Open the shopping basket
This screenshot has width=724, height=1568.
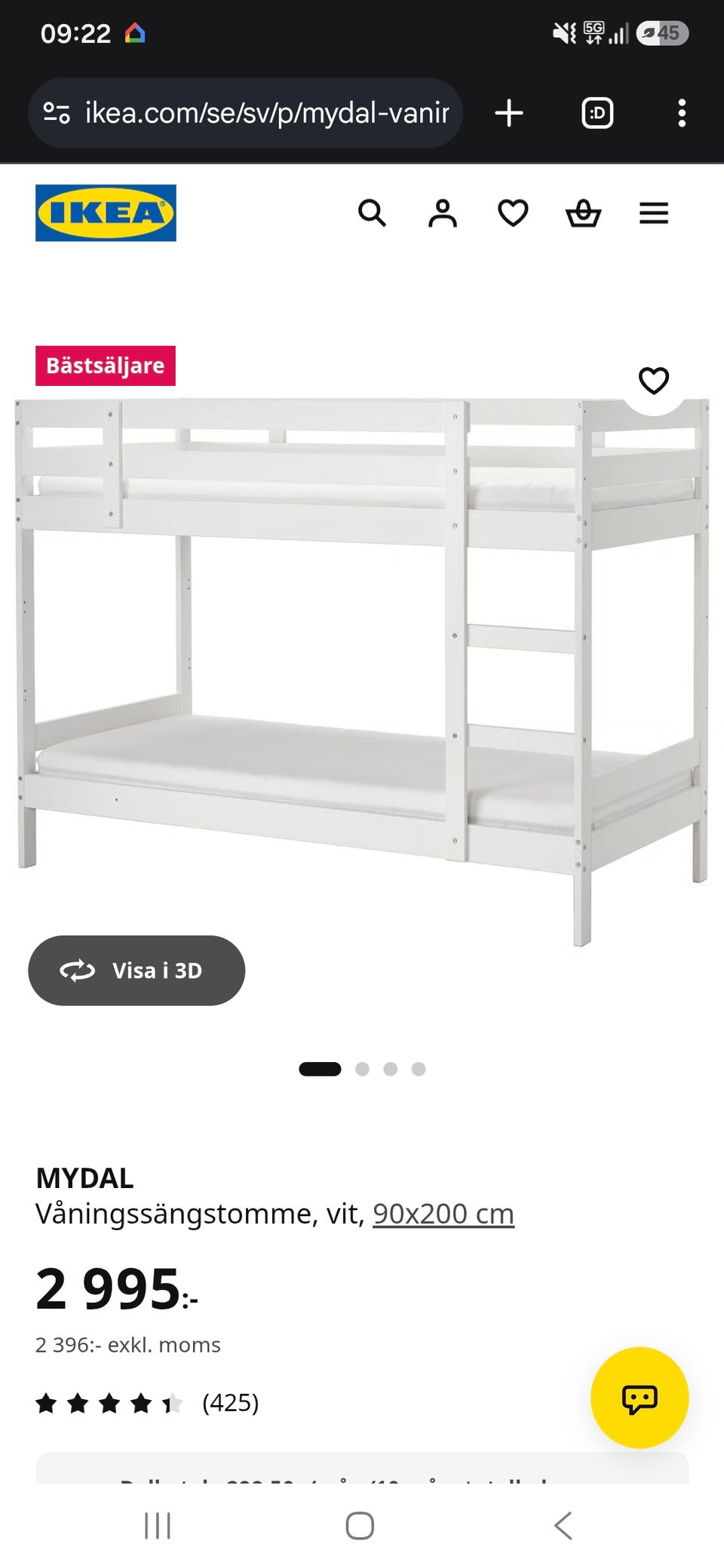coord(584,213)
